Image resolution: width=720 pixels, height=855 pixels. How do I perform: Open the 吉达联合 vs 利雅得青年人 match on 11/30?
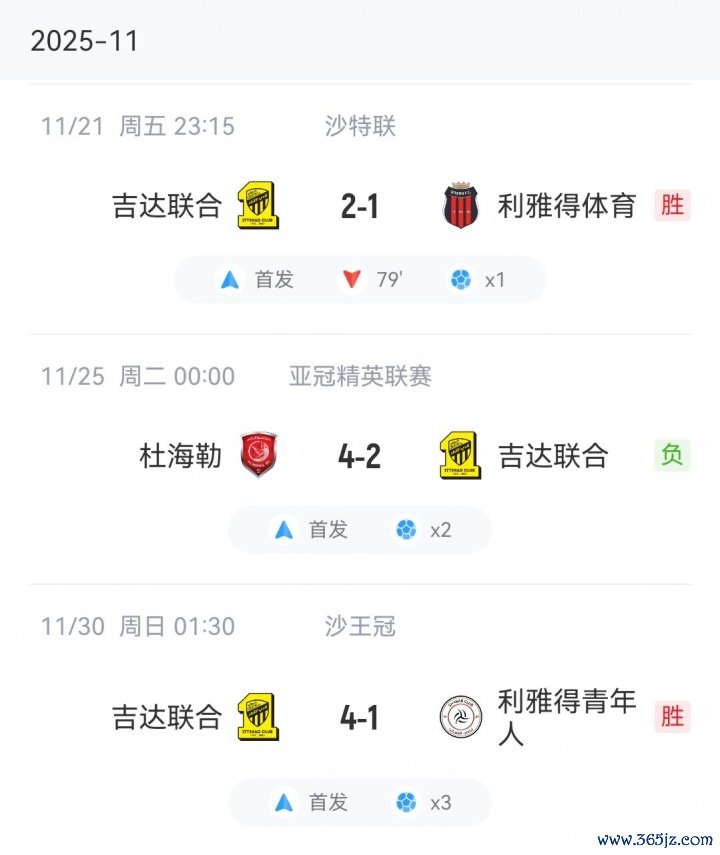pyautogui.click(x=360, y=717)
